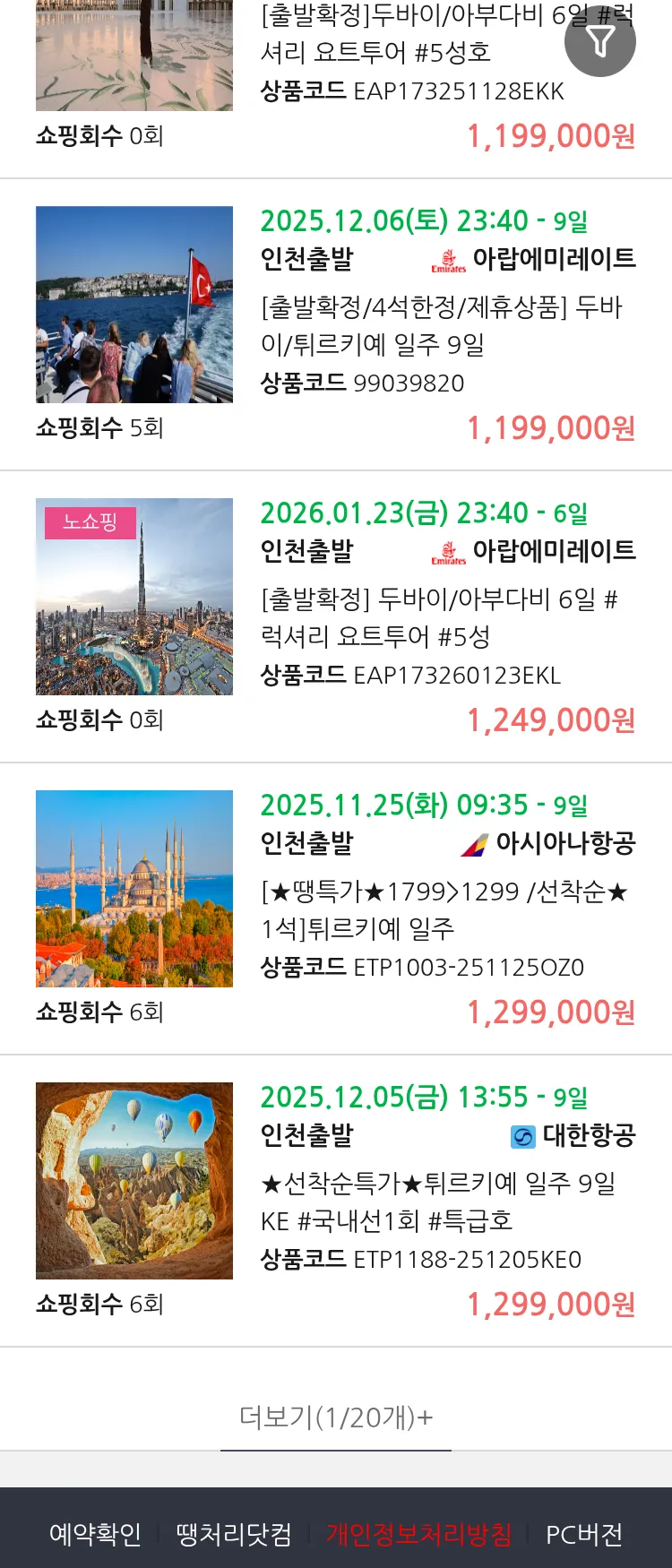Go to 예약확인 in the footer

tap(95, 1534)
